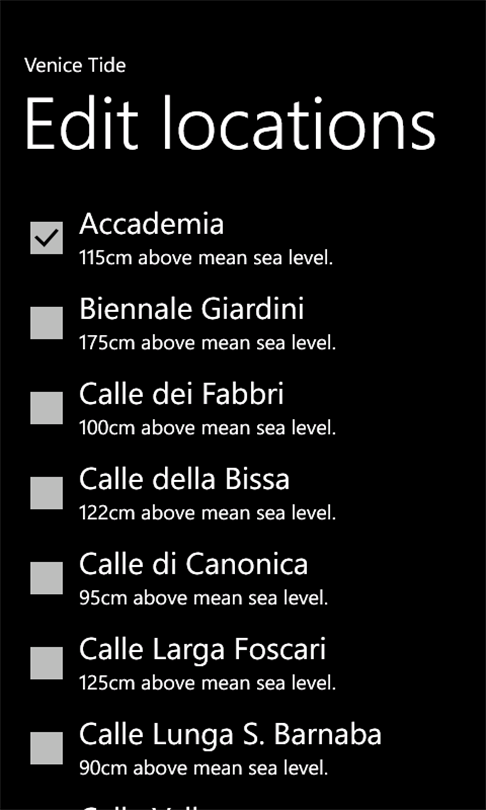Add Calle Larga Foscari to locations
486x810 pixels.
tap(46, 663)
